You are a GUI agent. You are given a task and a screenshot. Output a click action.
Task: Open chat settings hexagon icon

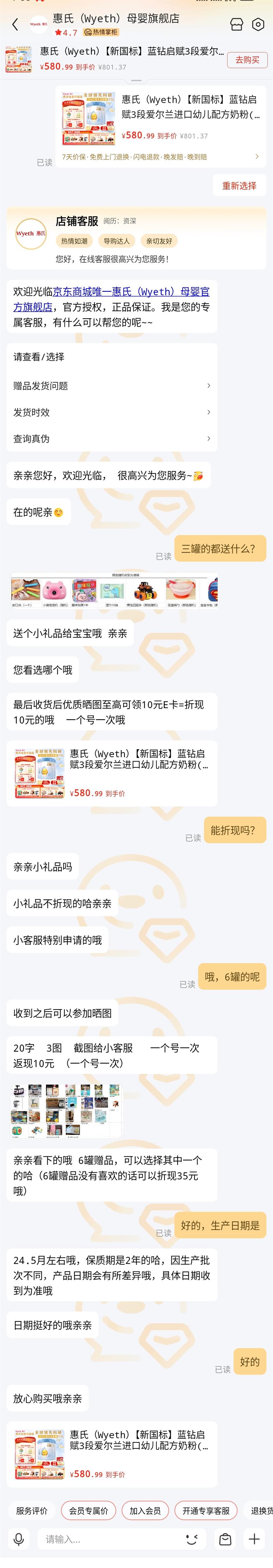pyautogui.click(x=258, y=24)
